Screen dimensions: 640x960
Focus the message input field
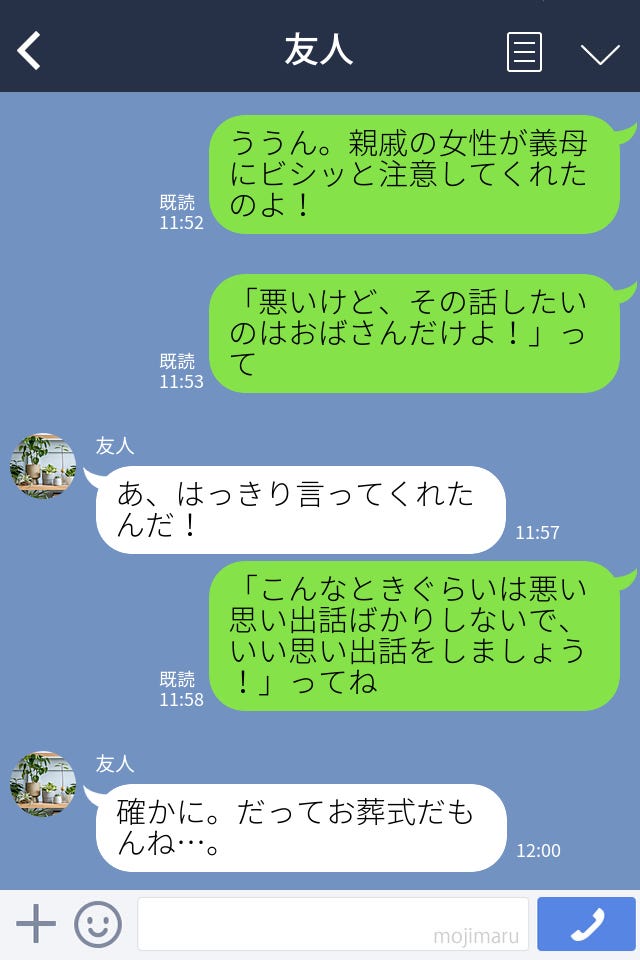[332, 924]
